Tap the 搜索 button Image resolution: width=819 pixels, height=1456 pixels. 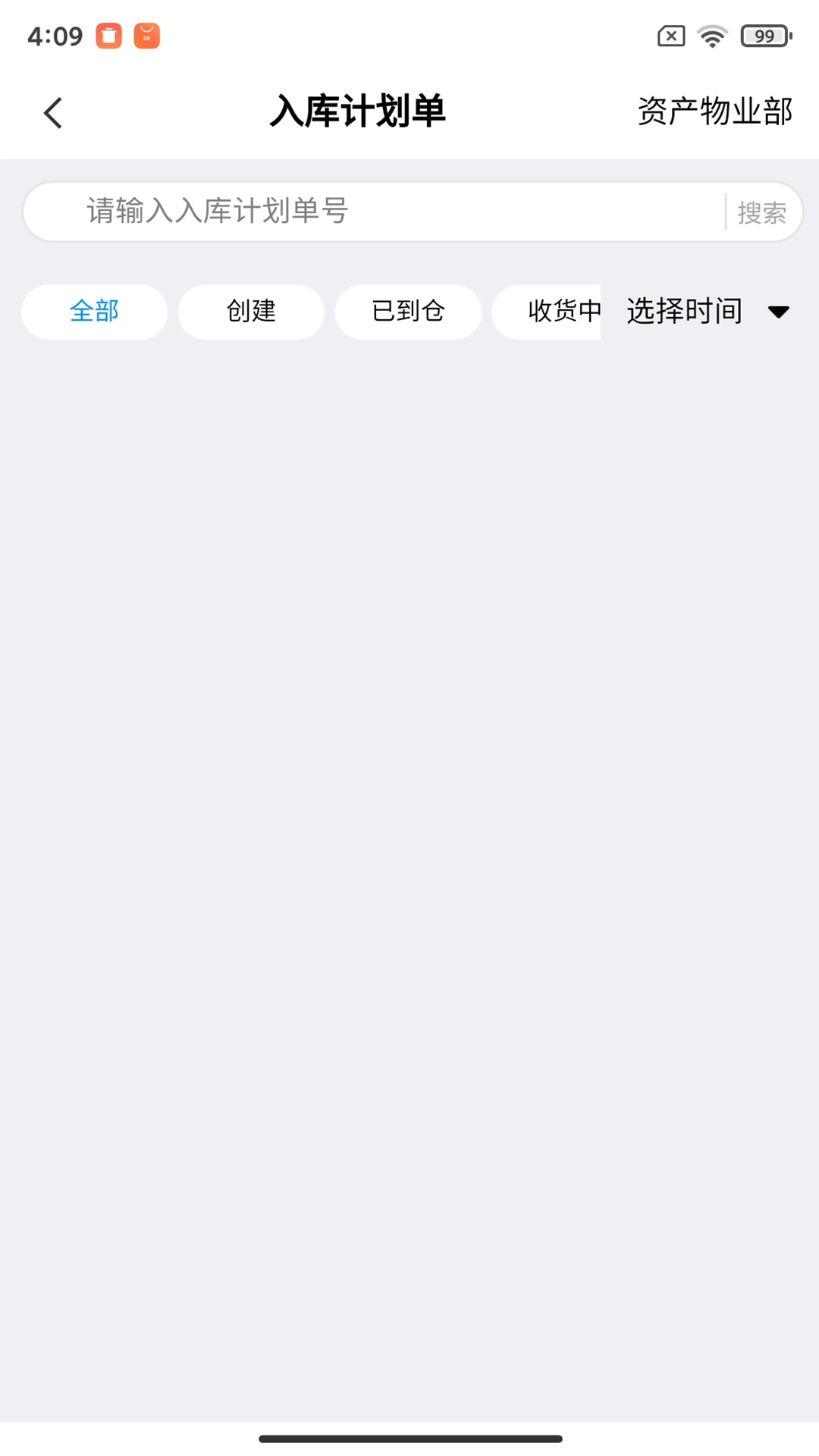[x=761, y=212]
